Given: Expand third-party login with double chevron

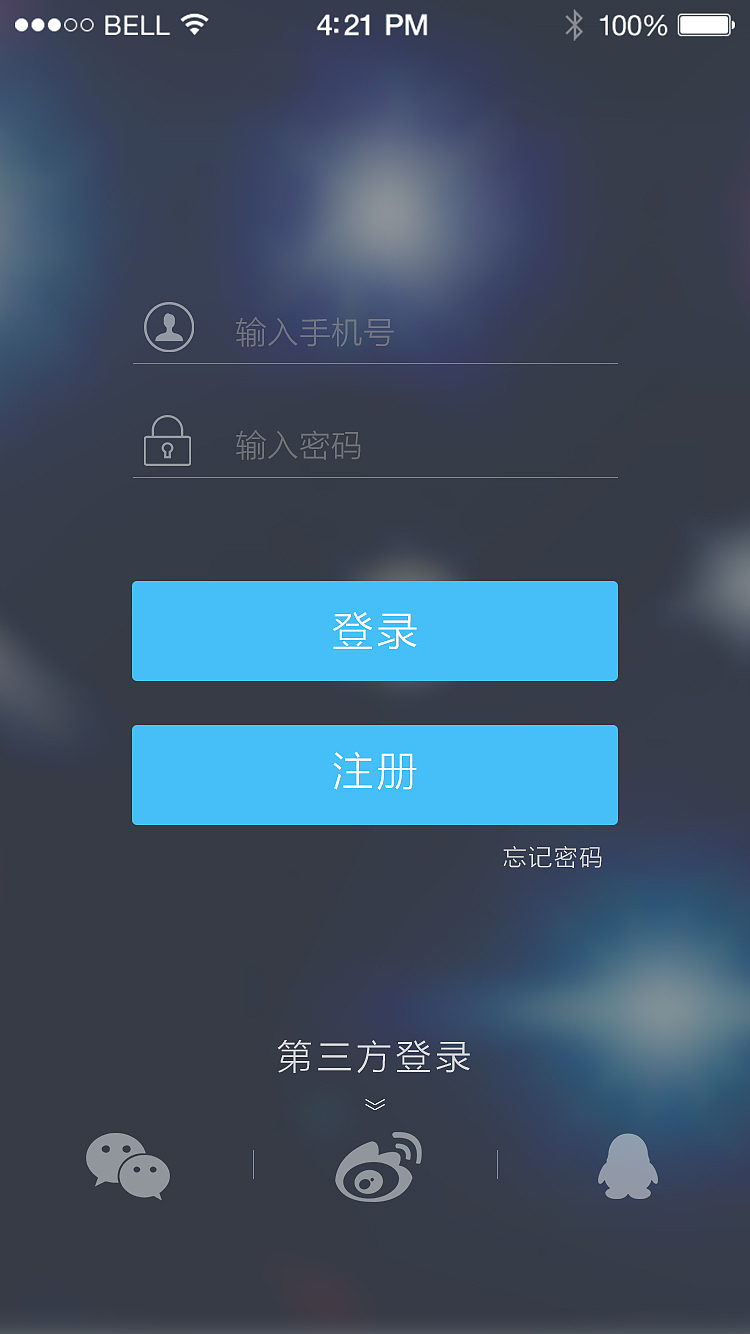Looking at the screenshot, I should pos(375,1103).
